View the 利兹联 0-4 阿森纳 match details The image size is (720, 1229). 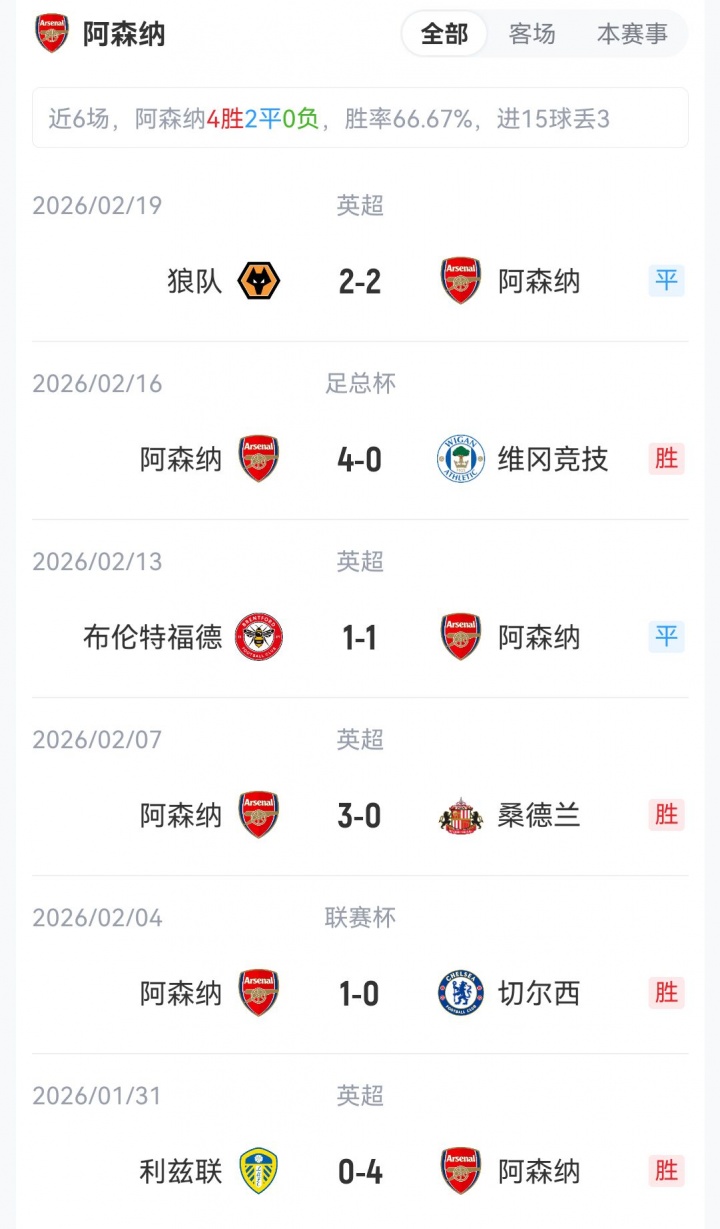pos(360,1171)
